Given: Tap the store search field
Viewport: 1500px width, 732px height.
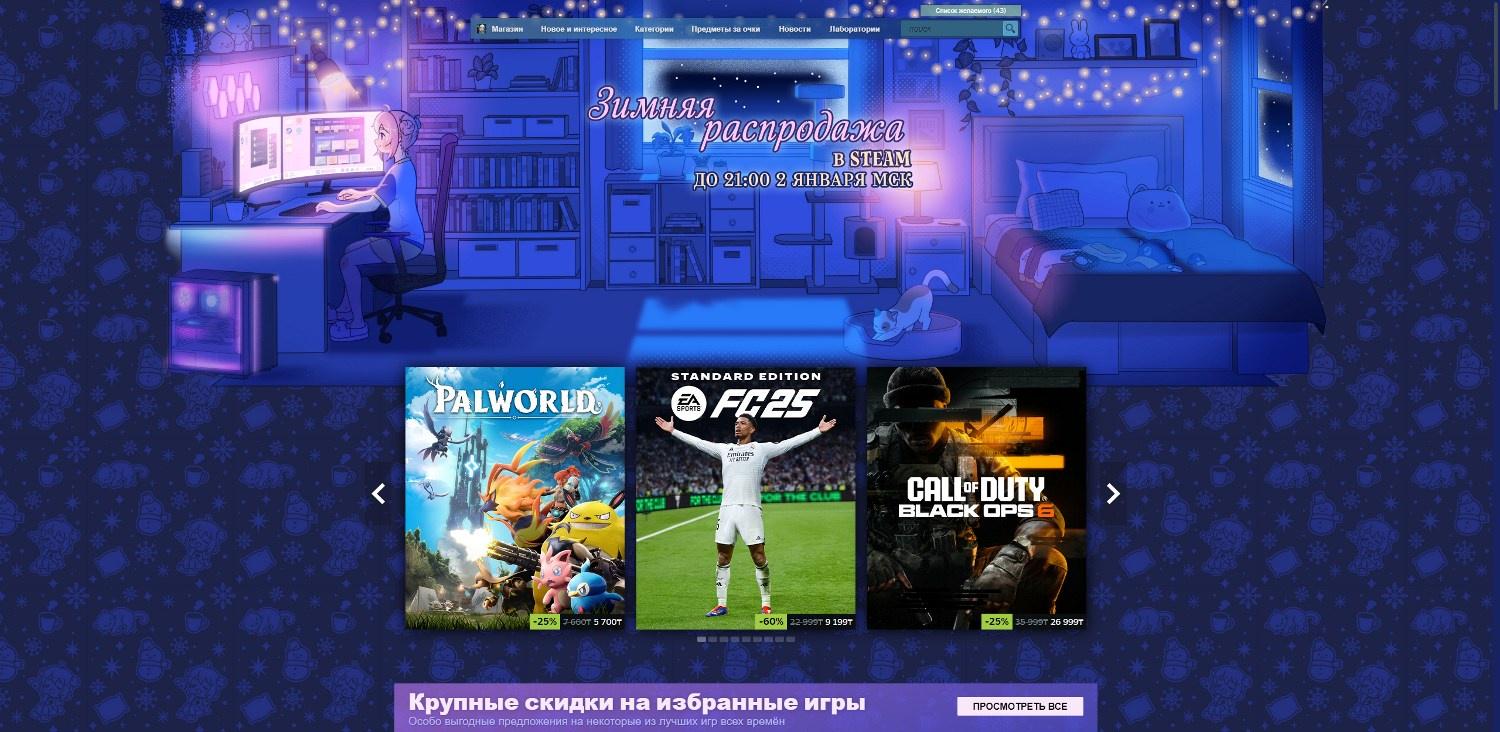Looking at the screenshot, I should (950, 29).
